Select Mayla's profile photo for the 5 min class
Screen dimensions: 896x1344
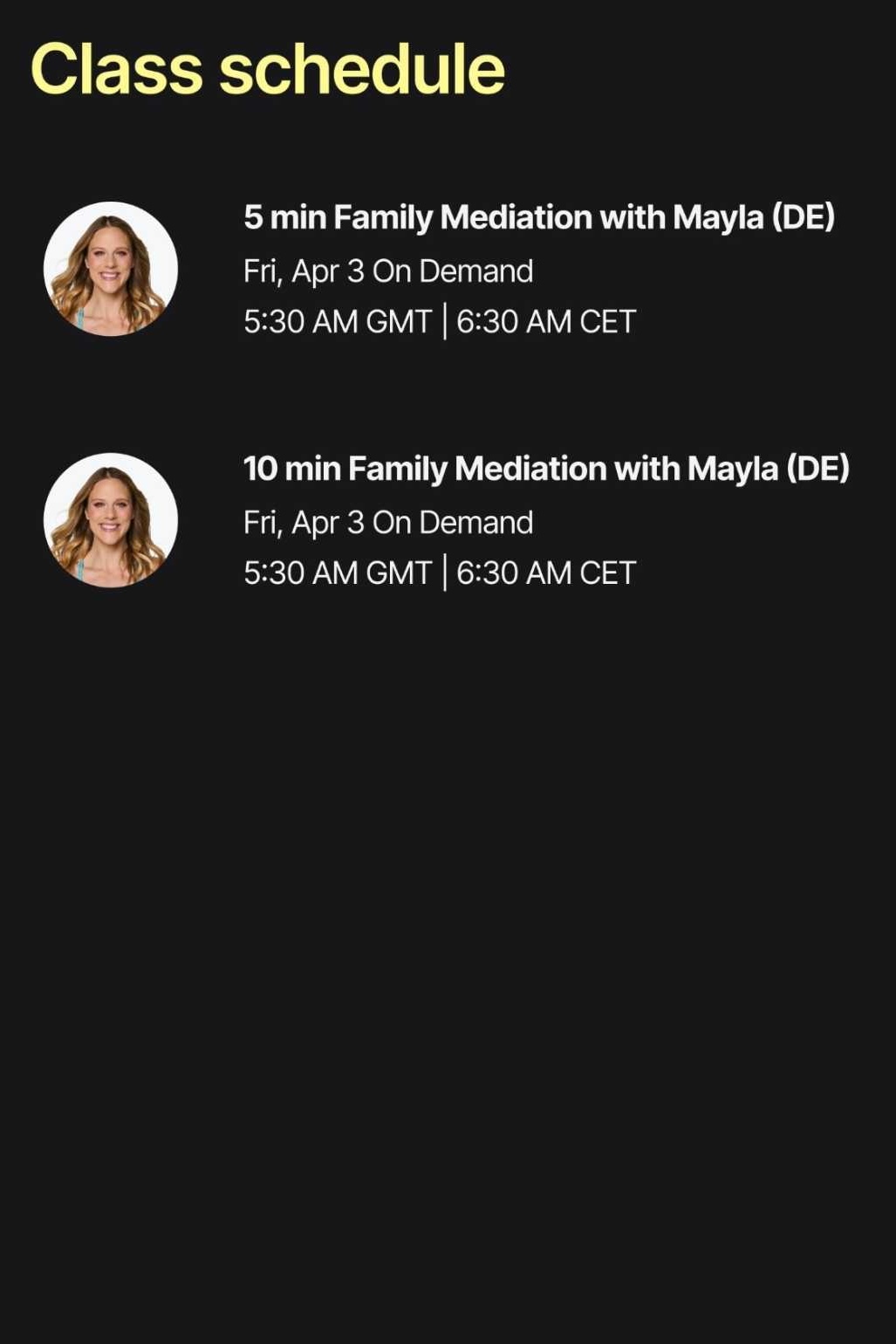[111, 269]
